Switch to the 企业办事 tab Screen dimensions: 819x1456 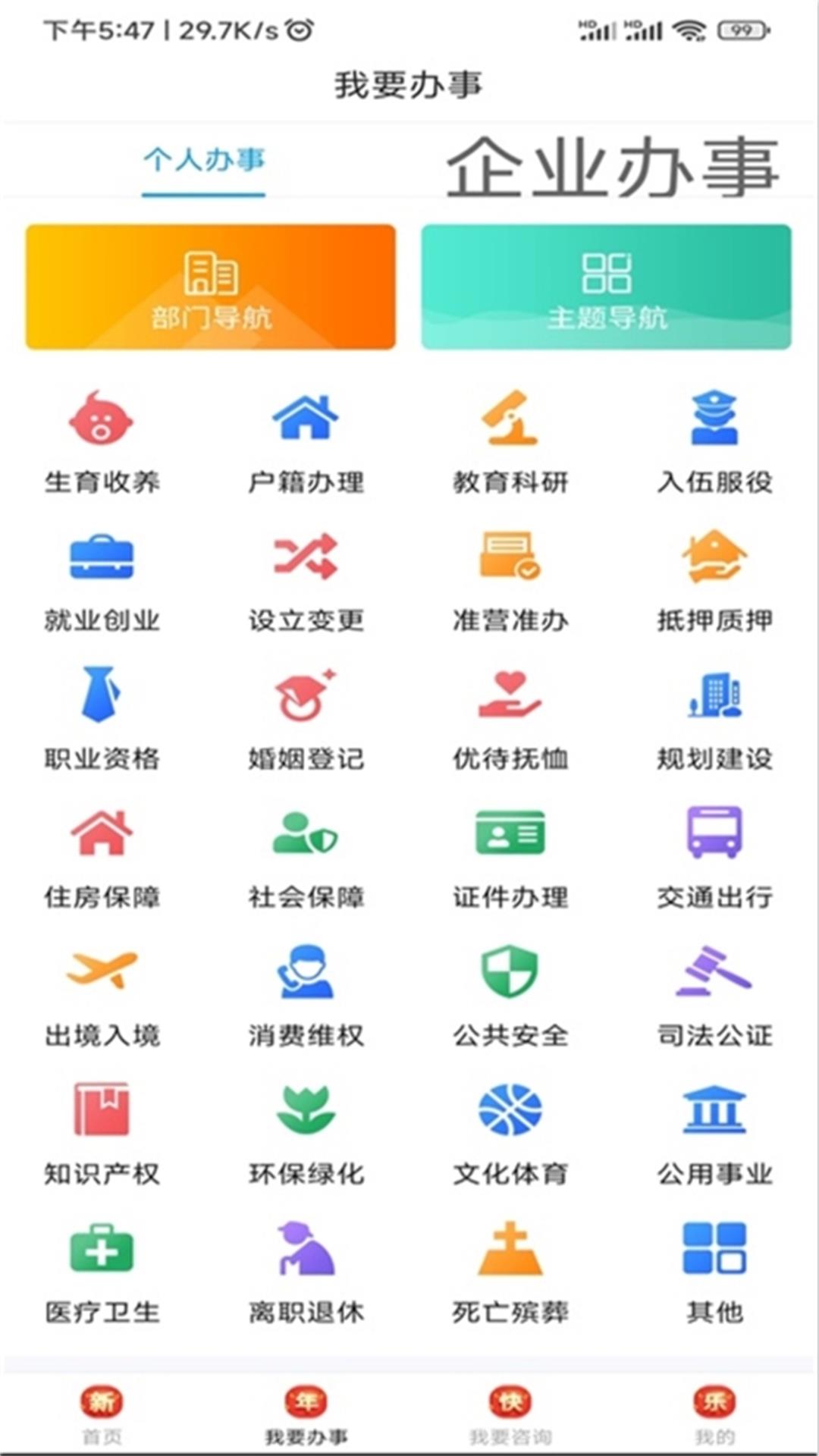(612, 168)
